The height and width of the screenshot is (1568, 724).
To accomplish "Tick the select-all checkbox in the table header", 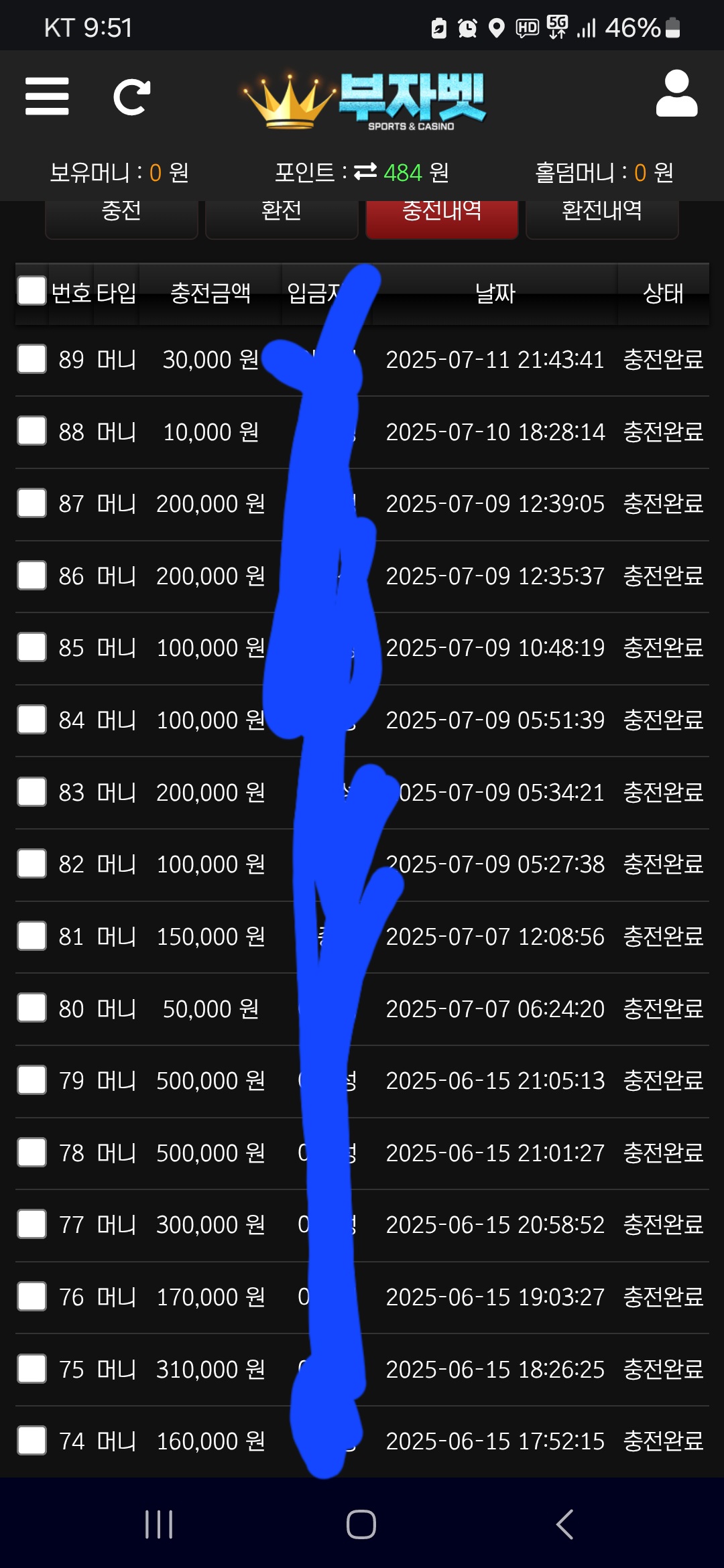I will (32, 291).
